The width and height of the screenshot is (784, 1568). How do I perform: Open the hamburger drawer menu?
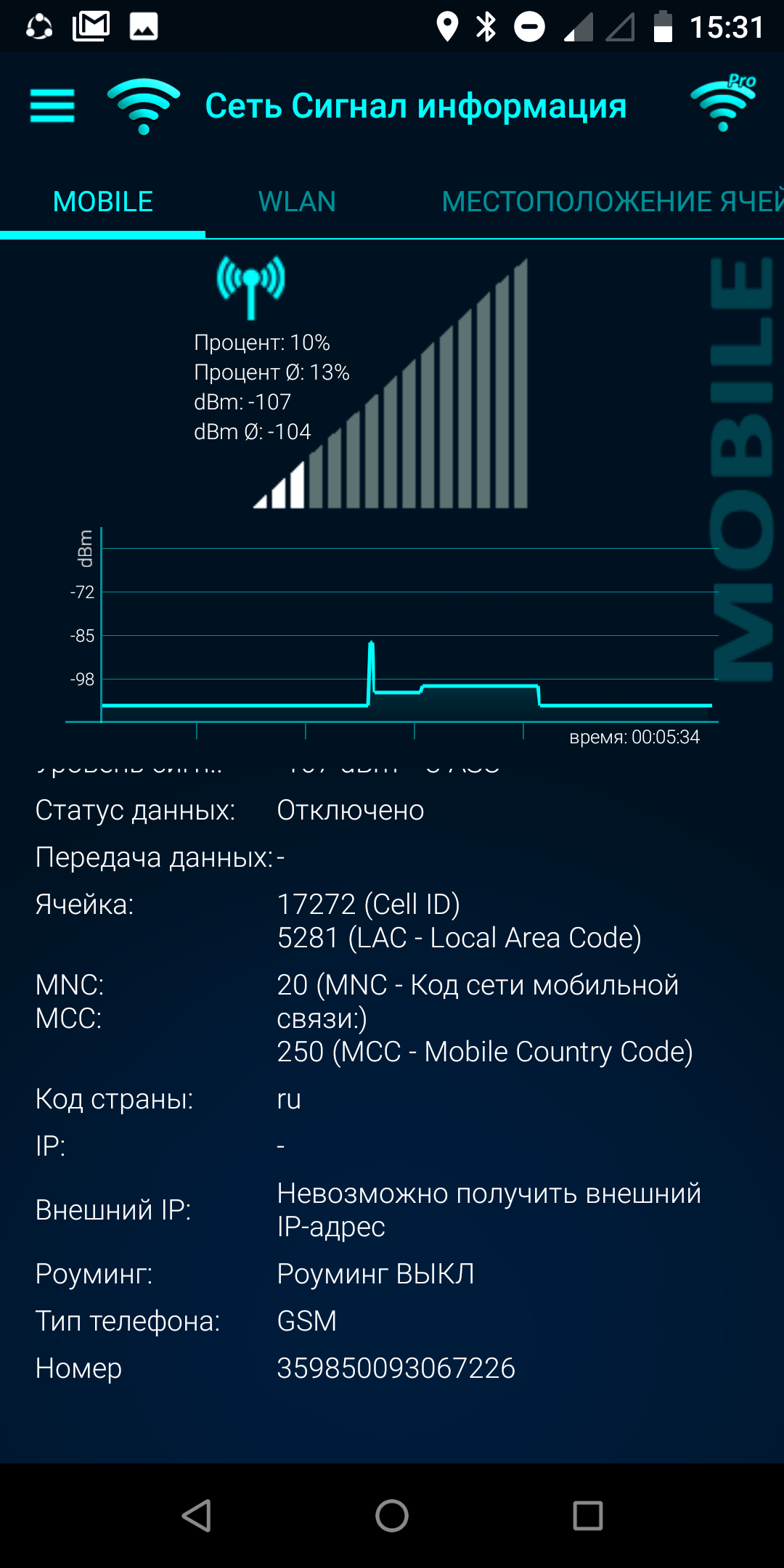pos(52,106)
